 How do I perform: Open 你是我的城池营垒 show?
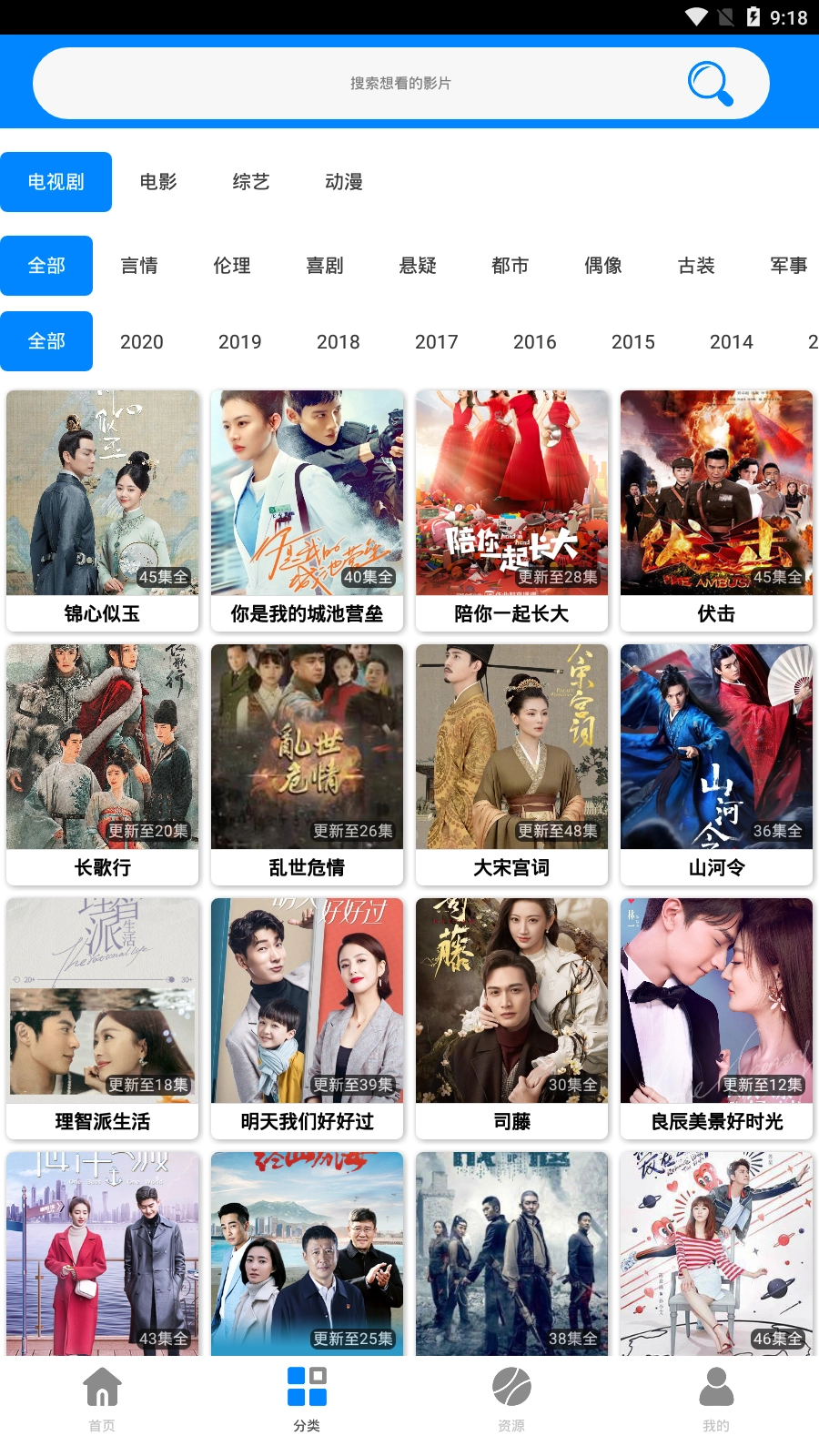point(307,510)
